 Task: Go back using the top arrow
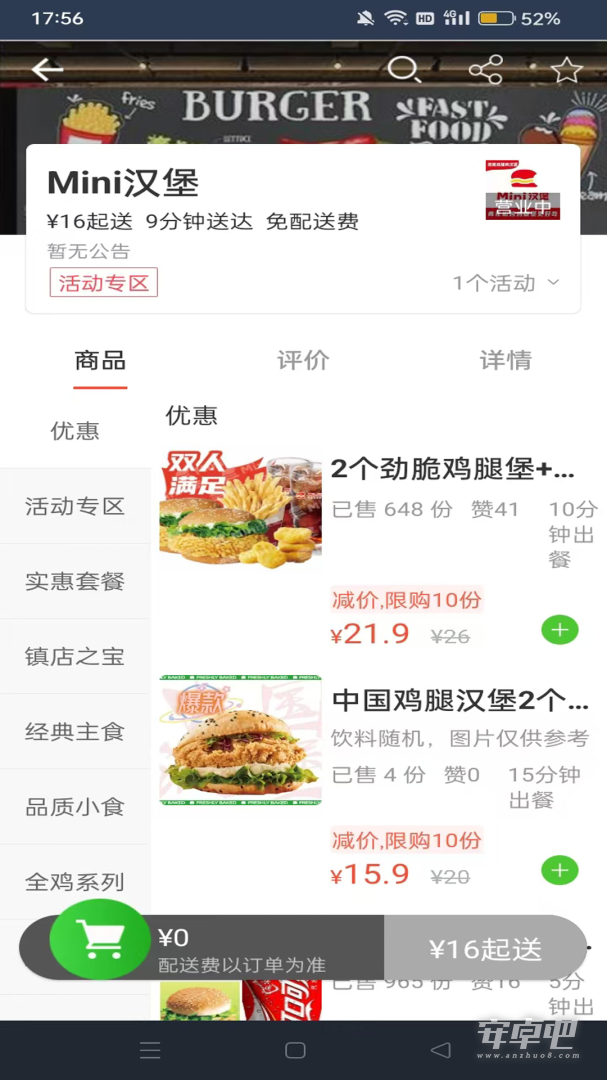[47, 69]
